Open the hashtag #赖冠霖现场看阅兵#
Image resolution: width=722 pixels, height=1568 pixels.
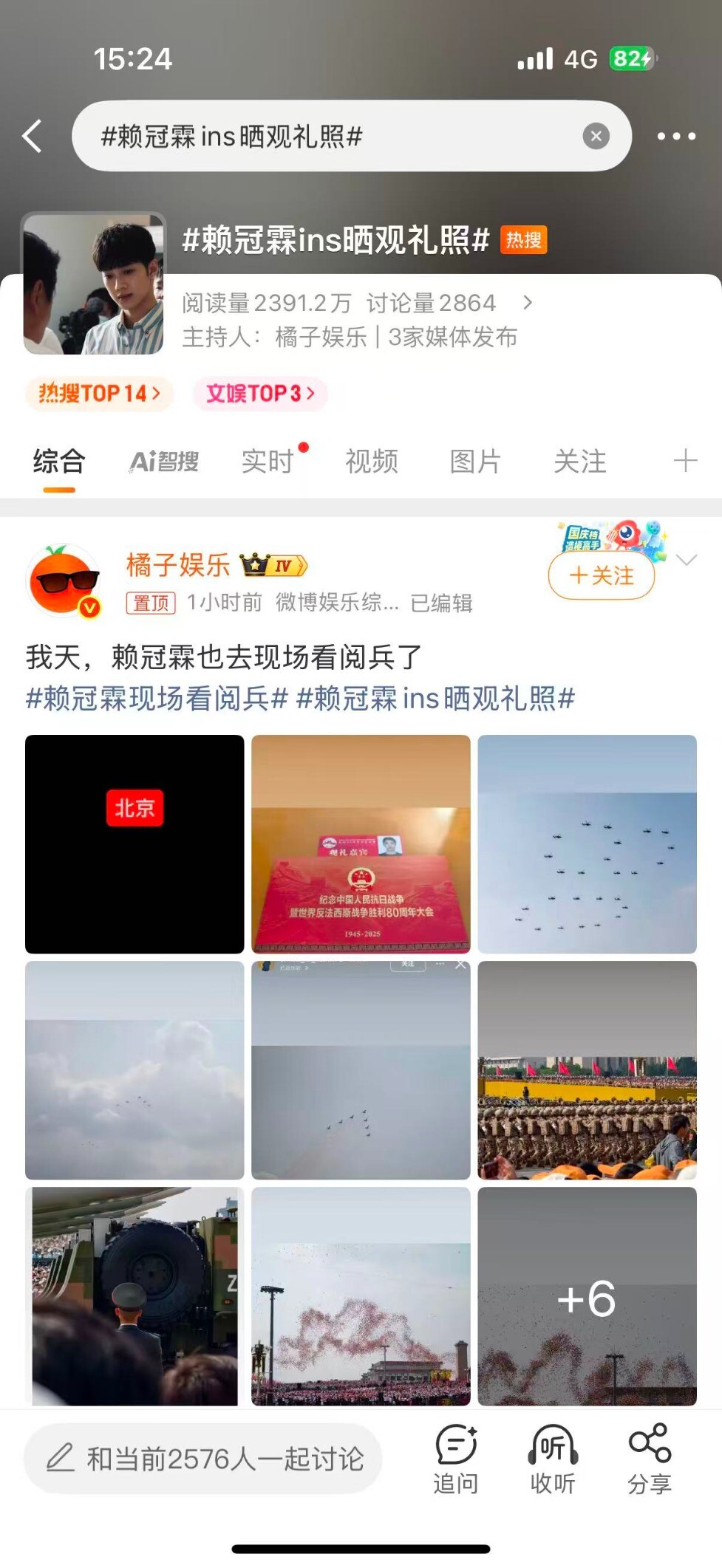[x=156, y=698]
